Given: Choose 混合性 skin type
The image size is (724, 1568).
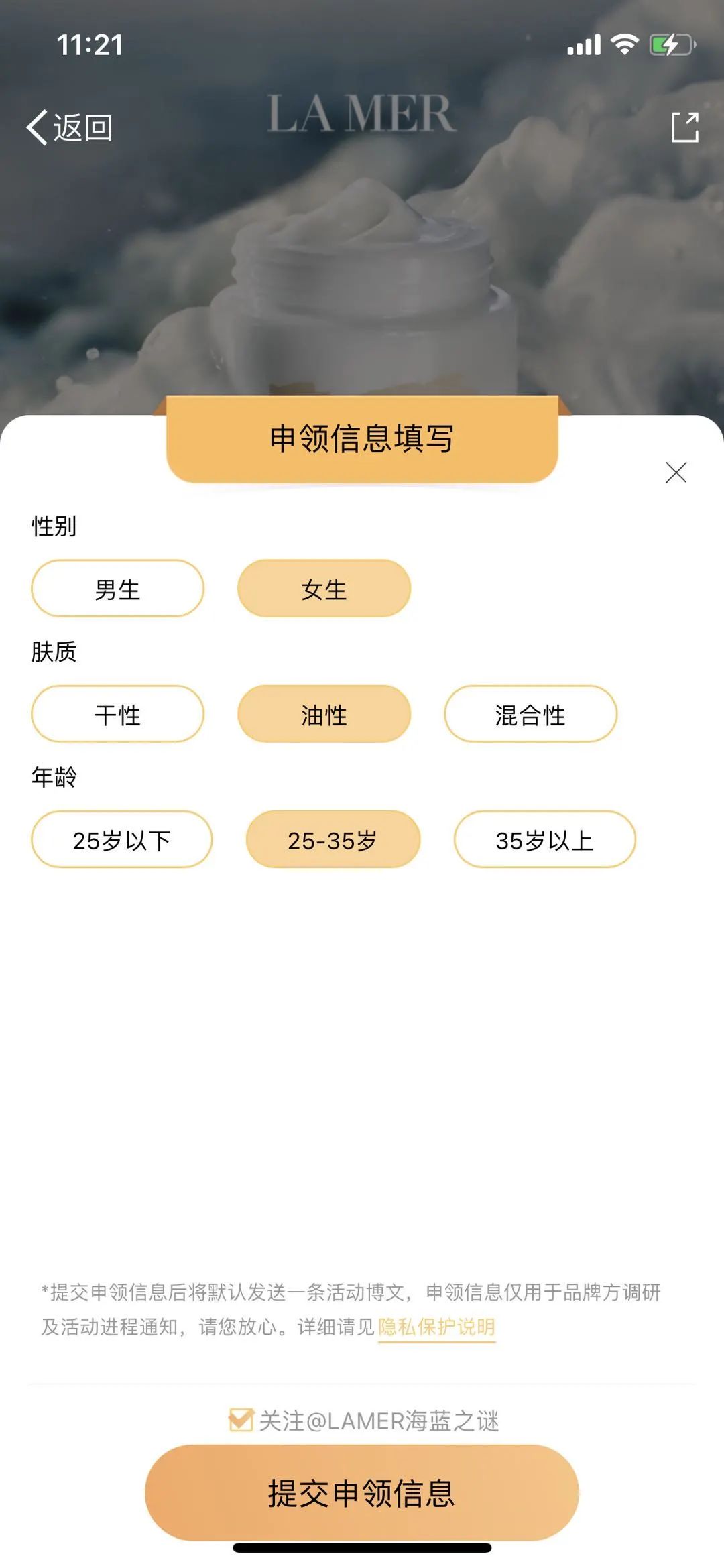Looking at the screenshot, I should 530,714.
